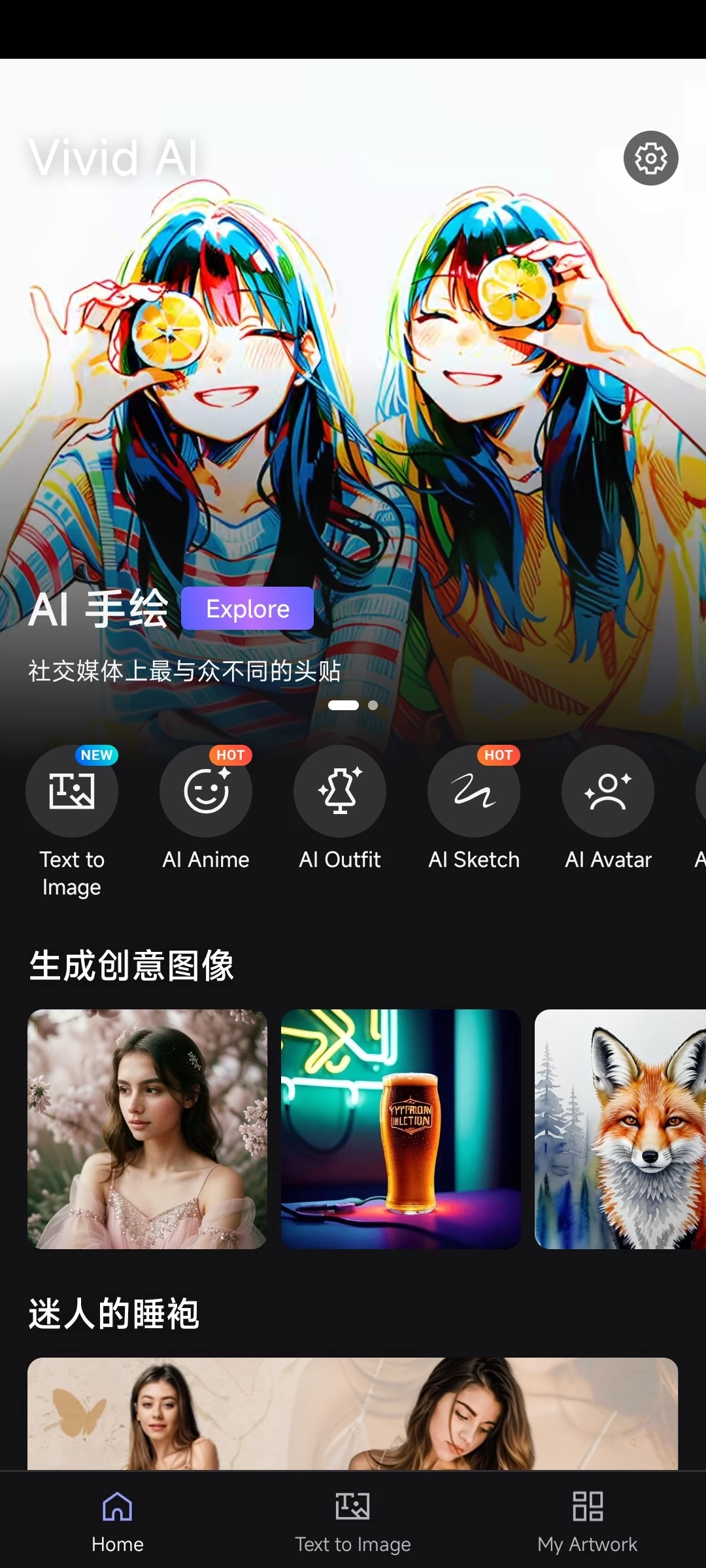View the woman in pink dress artwork

click(147, 1129)
